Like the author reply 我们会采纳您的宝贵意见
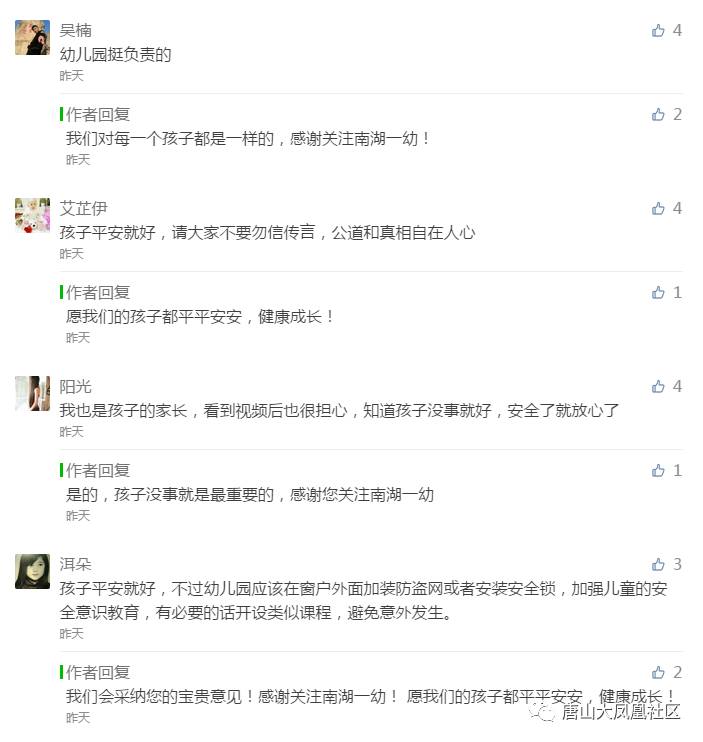This screenshot has width=703, height=742. (x=658, y=673)
